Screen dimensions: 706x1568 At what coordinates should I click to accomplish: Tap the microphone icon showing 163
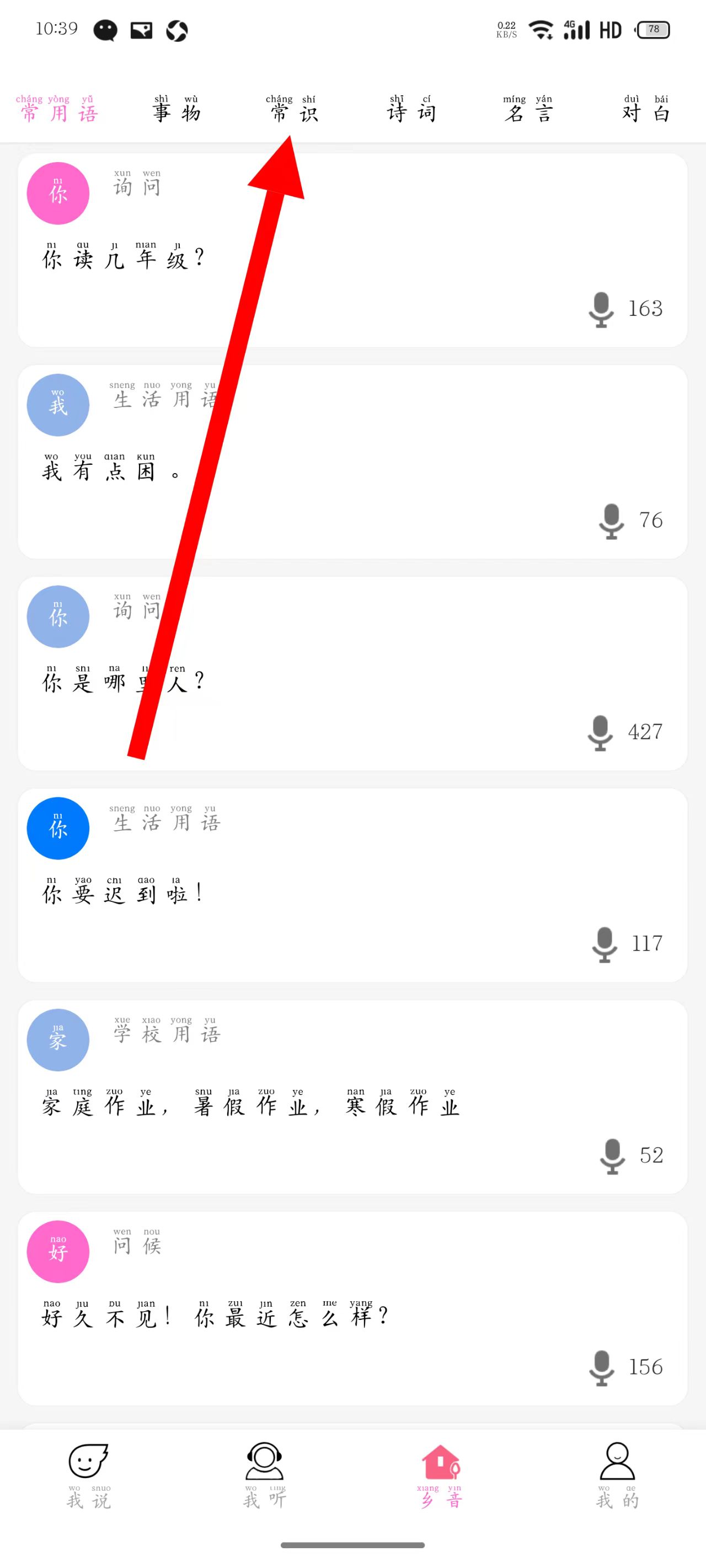point(601,309)
